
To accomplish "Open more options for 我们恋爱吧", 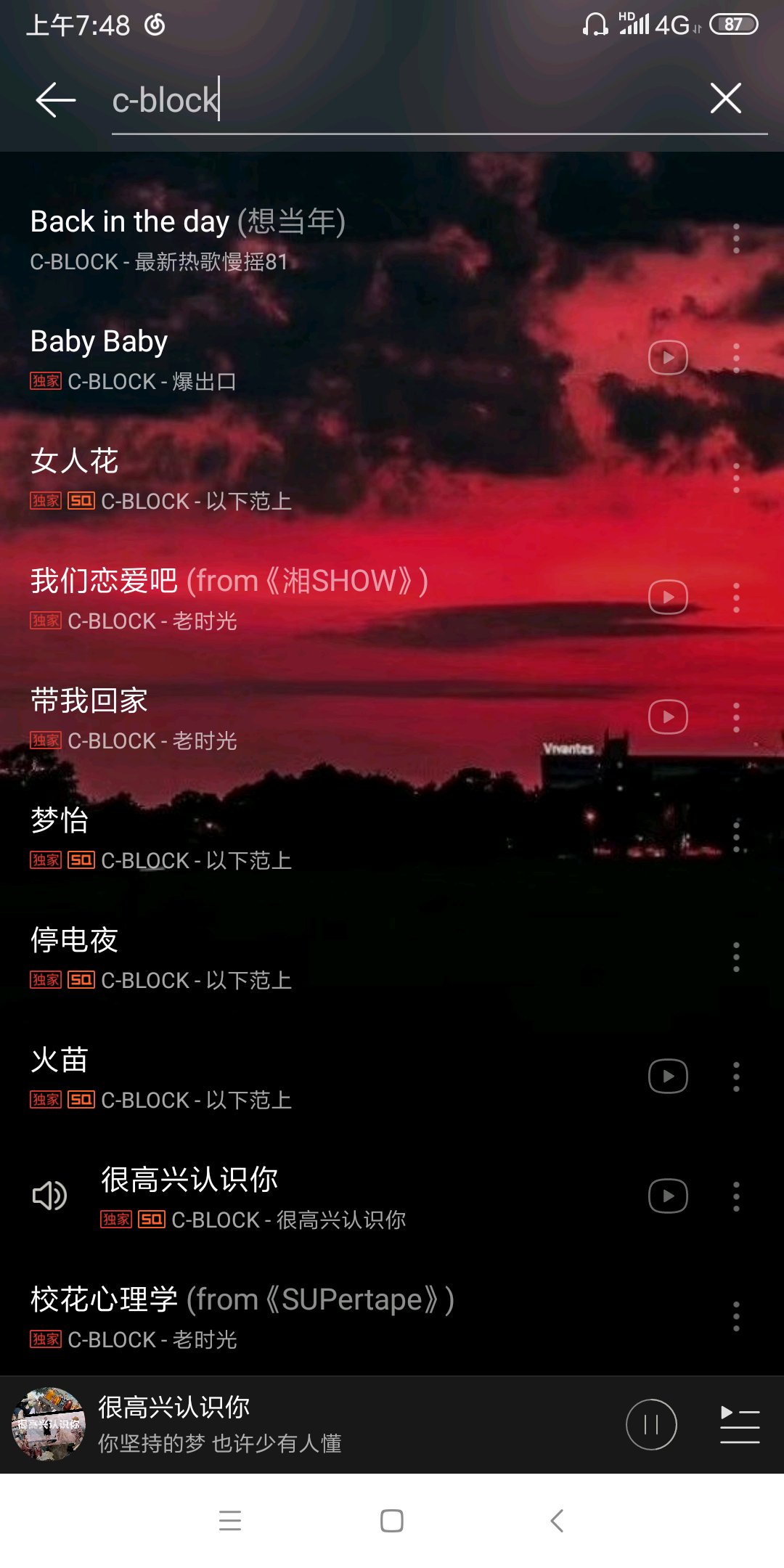I will (x=736, y=597).
